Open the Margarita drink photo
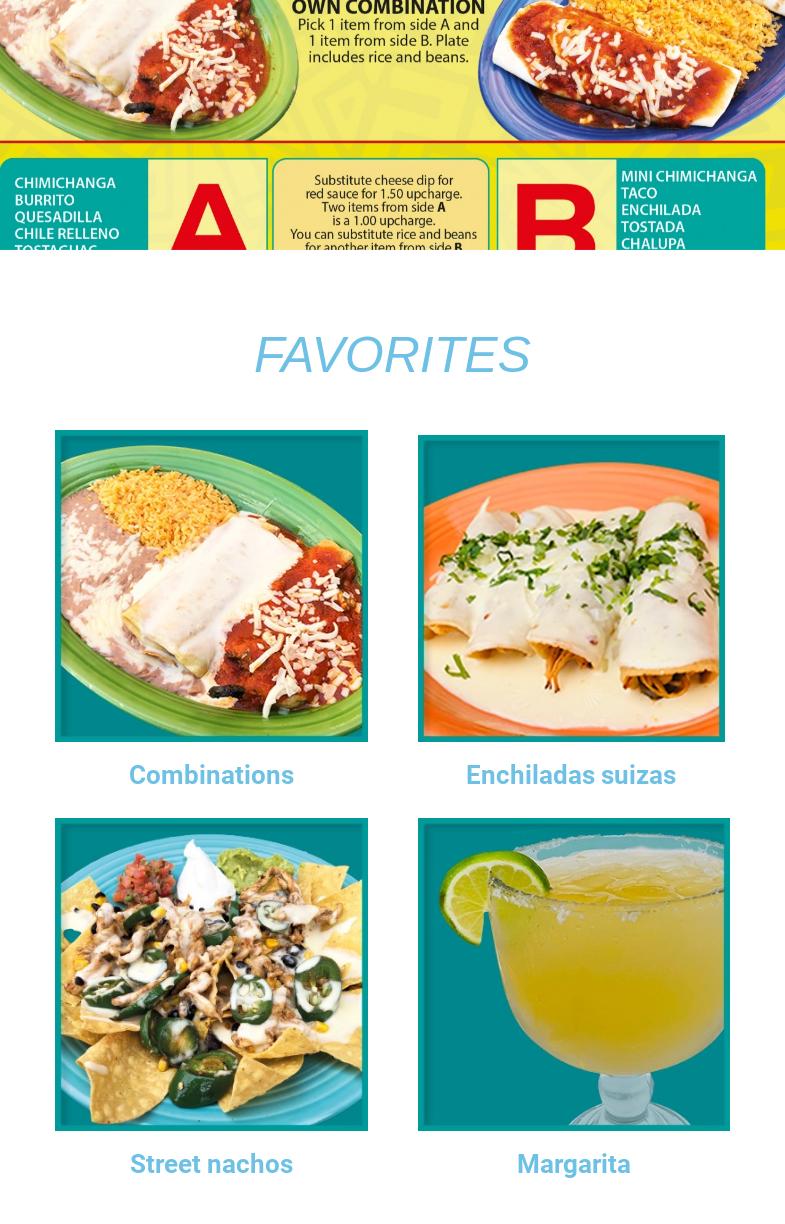This screenshot has height=1224, width=785. pyautogui.click(x=573, y=974)
